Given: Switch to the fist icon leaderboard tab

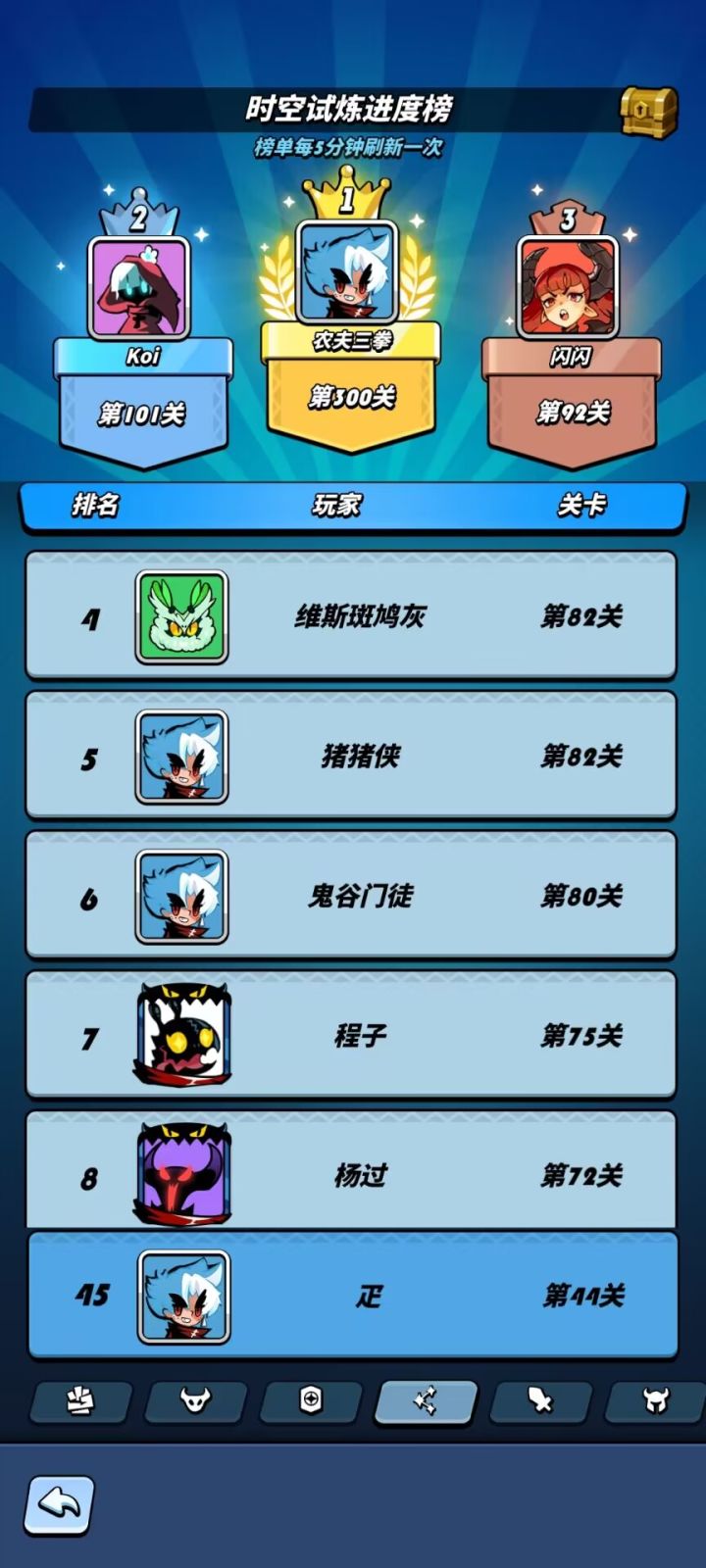Looking at the screenshot, I should point(80,1401).
